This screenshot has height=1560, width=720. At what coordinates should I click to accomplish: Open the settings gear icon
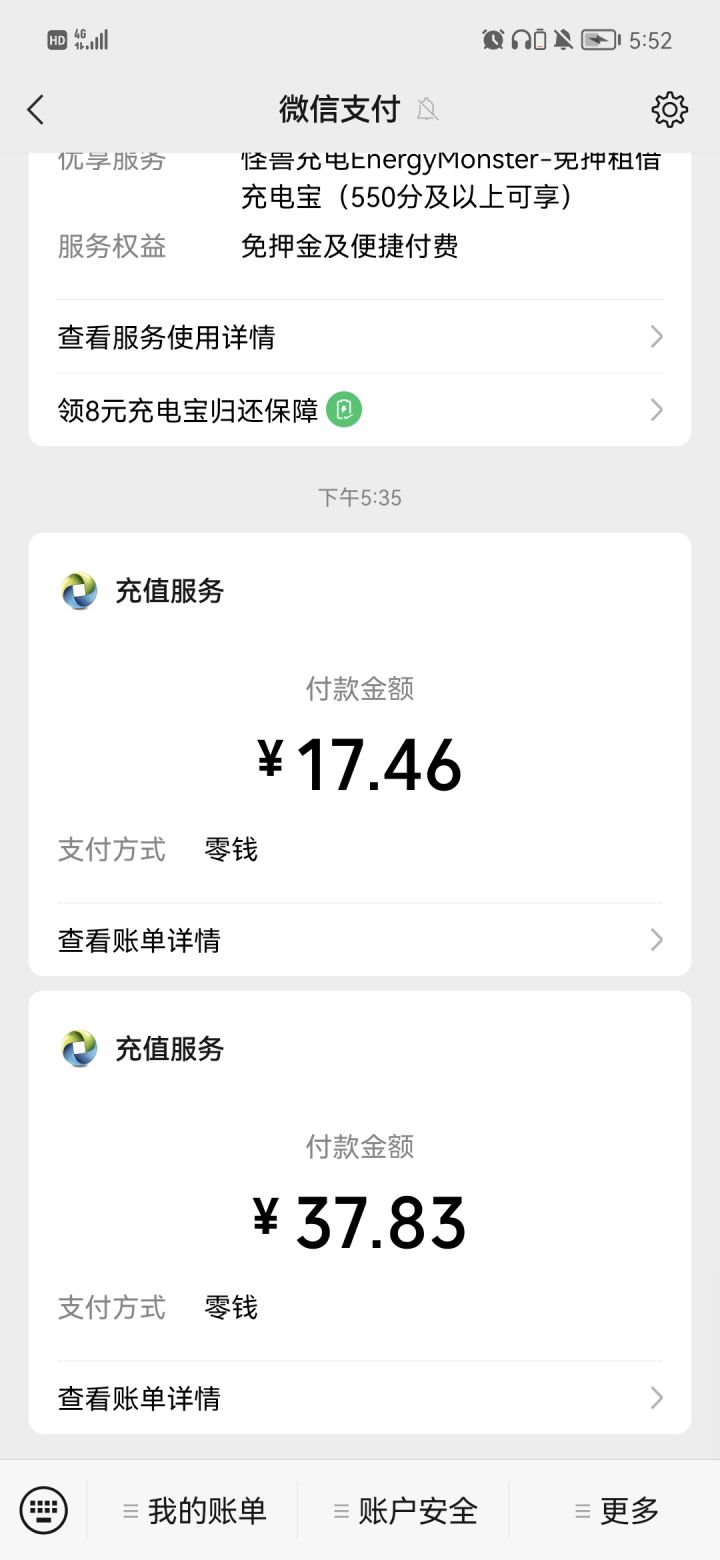[669, 109]
